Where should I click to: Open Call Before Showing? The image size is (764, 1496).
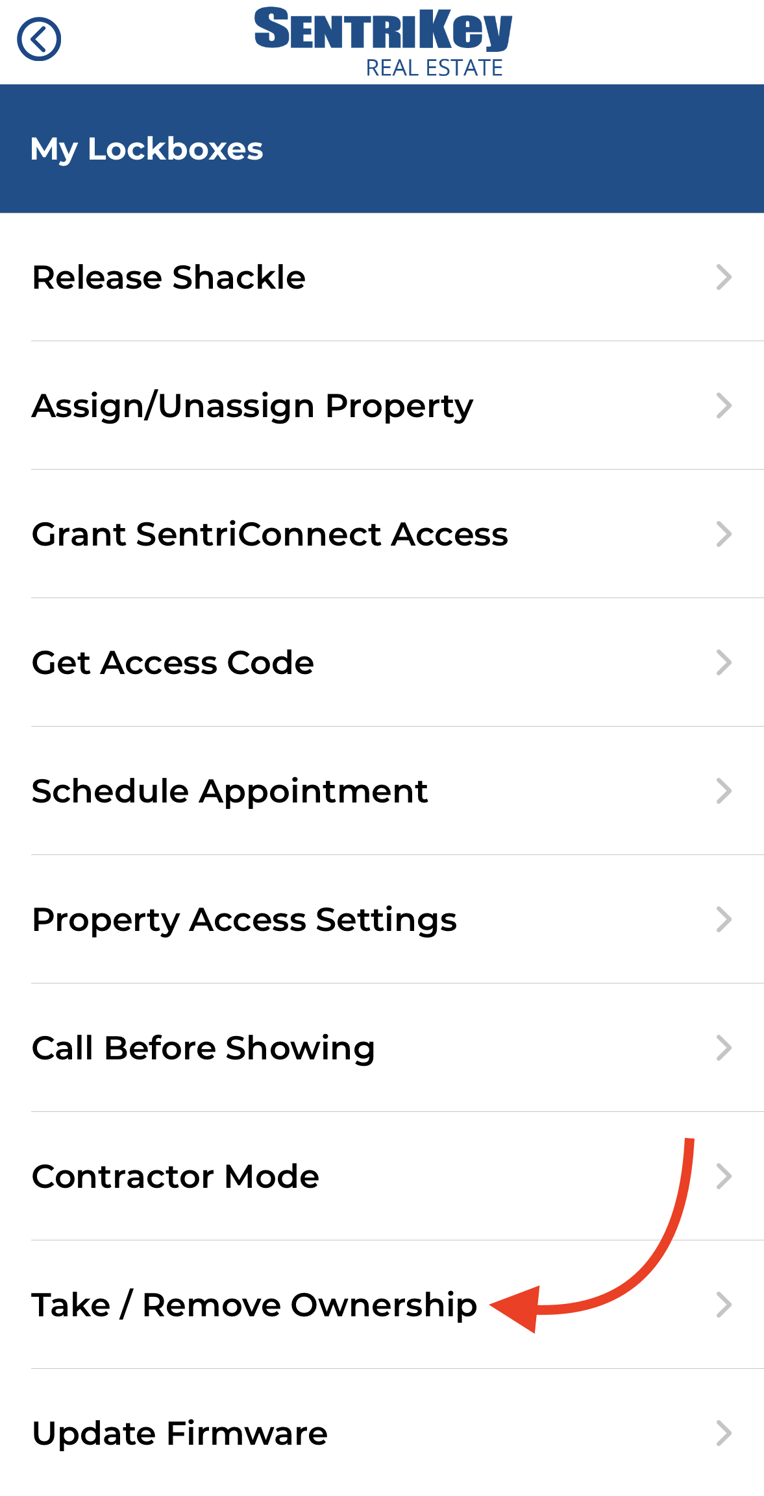tap(203, 1047)
